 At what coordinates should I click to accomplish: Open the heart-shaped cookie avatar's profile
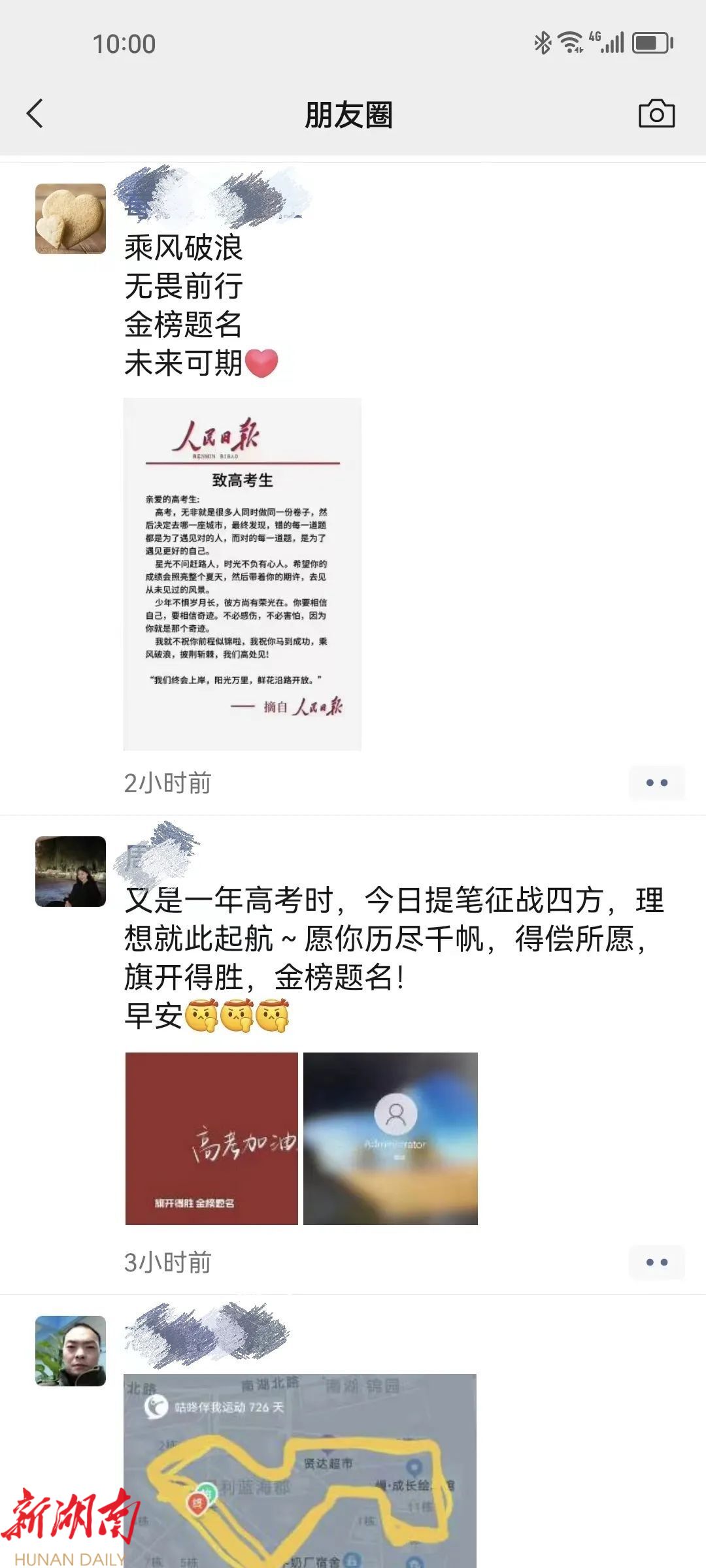71,218
